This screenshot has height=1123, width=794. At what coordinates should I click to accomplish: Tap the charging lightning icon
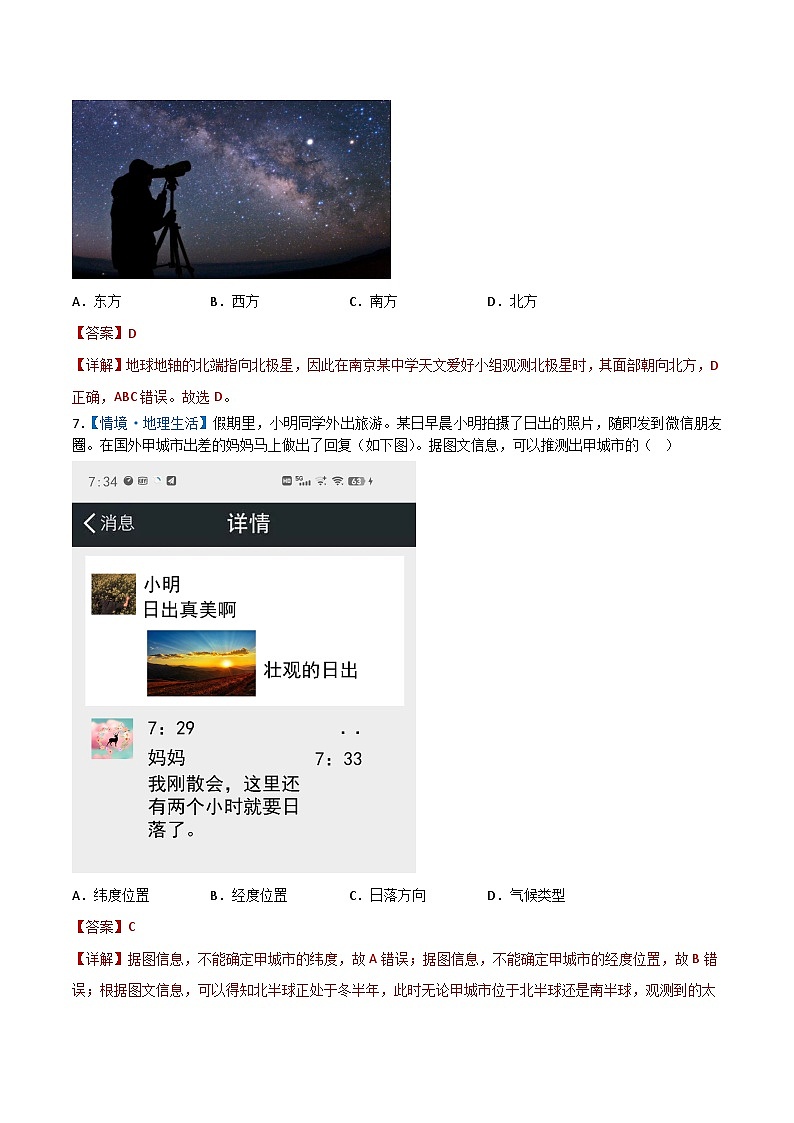371,481
